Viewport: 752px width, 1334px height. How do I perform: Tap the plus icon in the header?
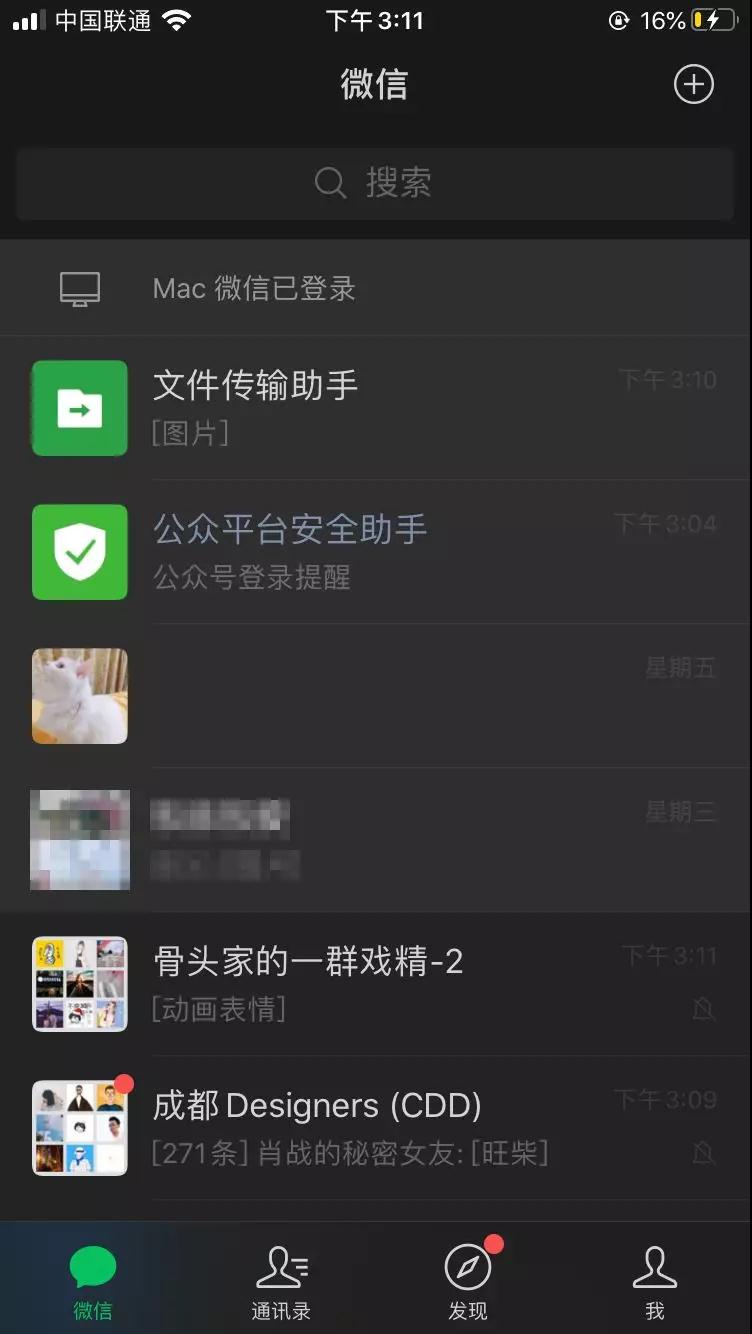pyautogui.click(x=693, y=85)
